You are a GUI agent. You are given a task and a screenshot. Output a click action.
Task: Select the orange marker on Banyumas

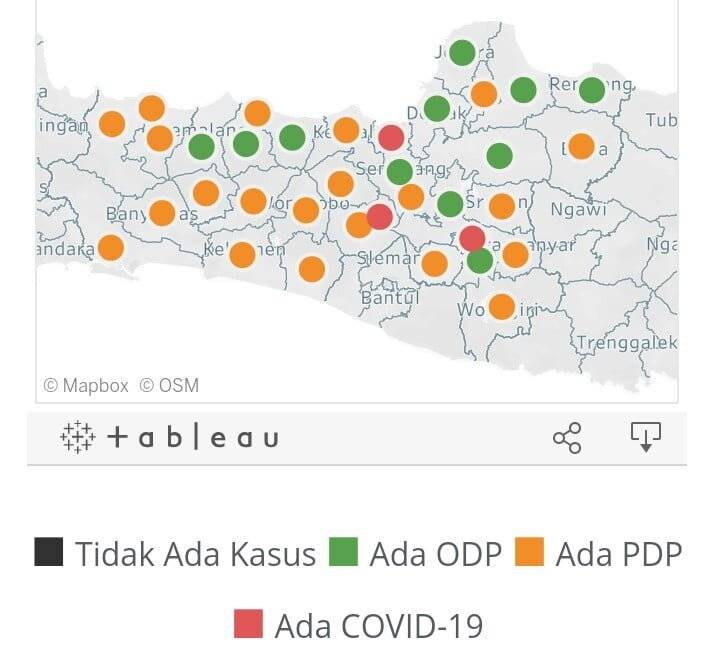(x=162, y=212)
